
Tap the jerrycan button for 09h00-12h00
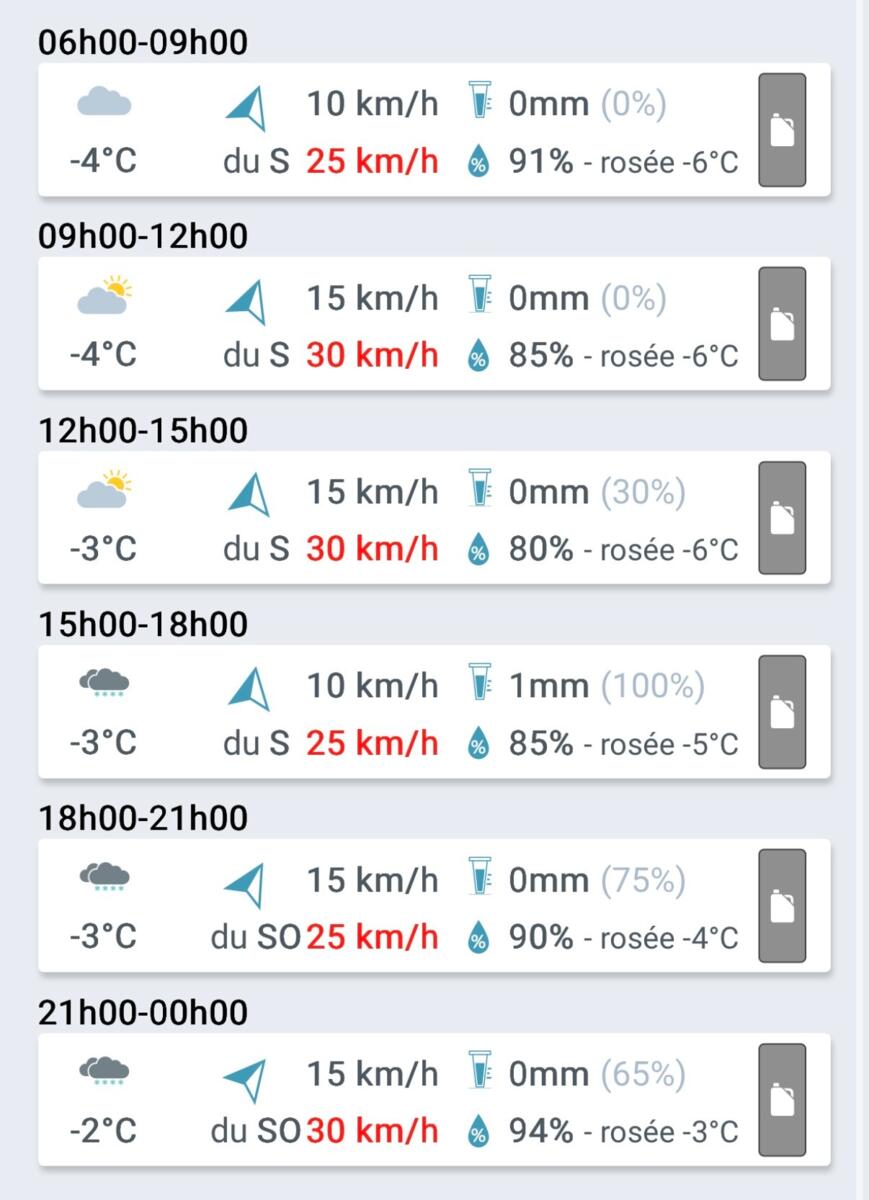(782, 324)
